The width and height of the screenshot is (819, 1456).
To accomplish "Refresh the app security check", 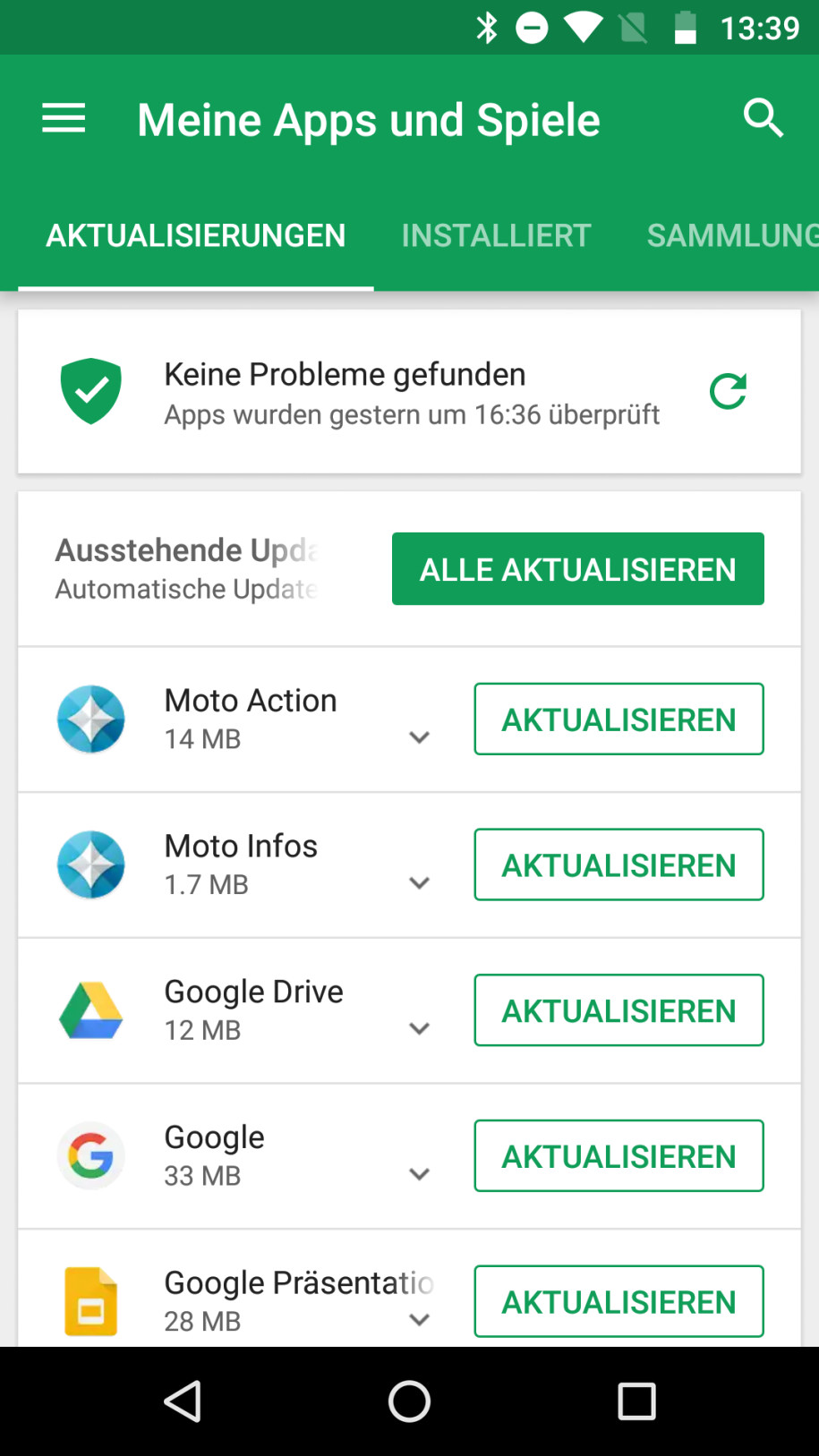I will tap(728, 391).
